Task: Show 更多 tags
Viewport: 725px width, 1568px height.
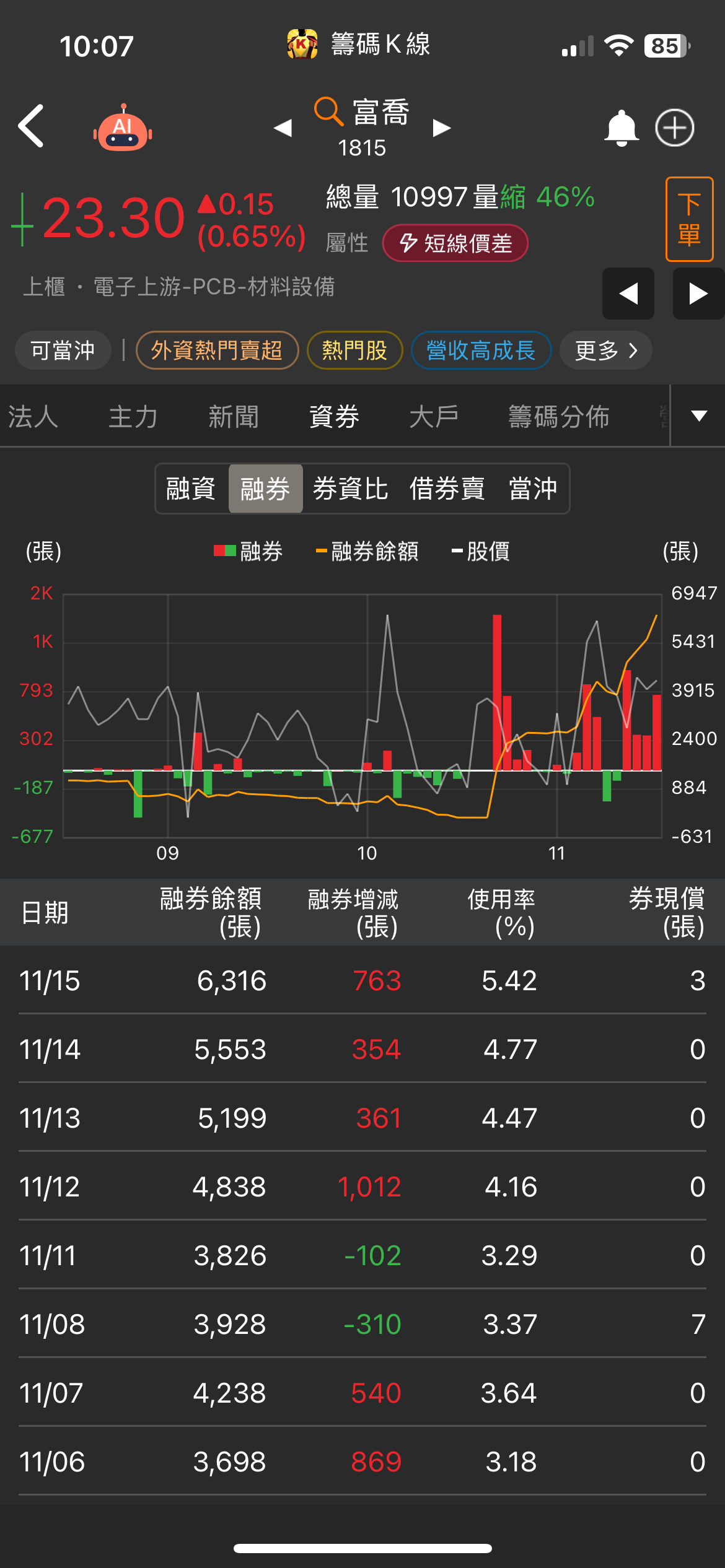Action: pyautogui.click(x=605, y=351)
